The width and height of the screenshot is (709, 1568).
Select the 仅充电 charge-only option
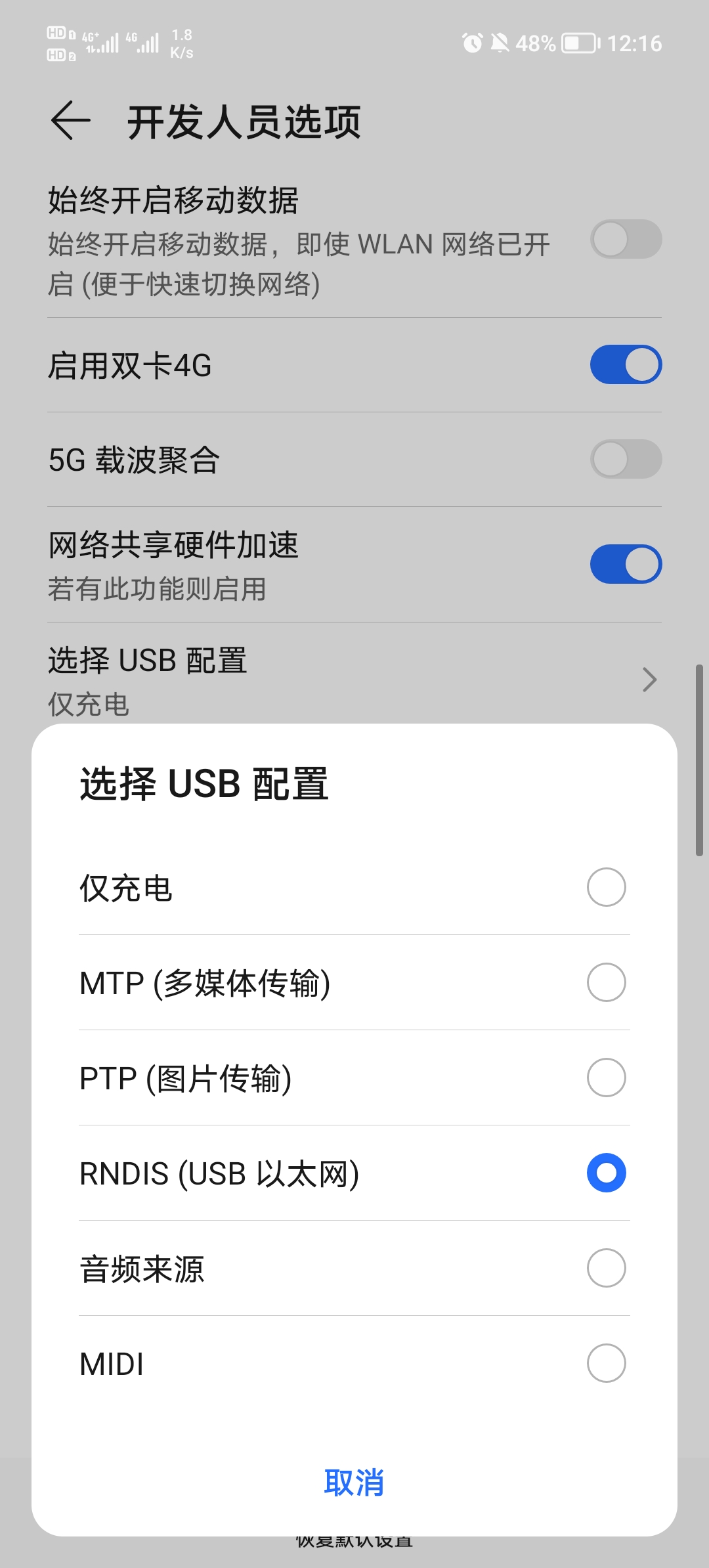point(606,887)
